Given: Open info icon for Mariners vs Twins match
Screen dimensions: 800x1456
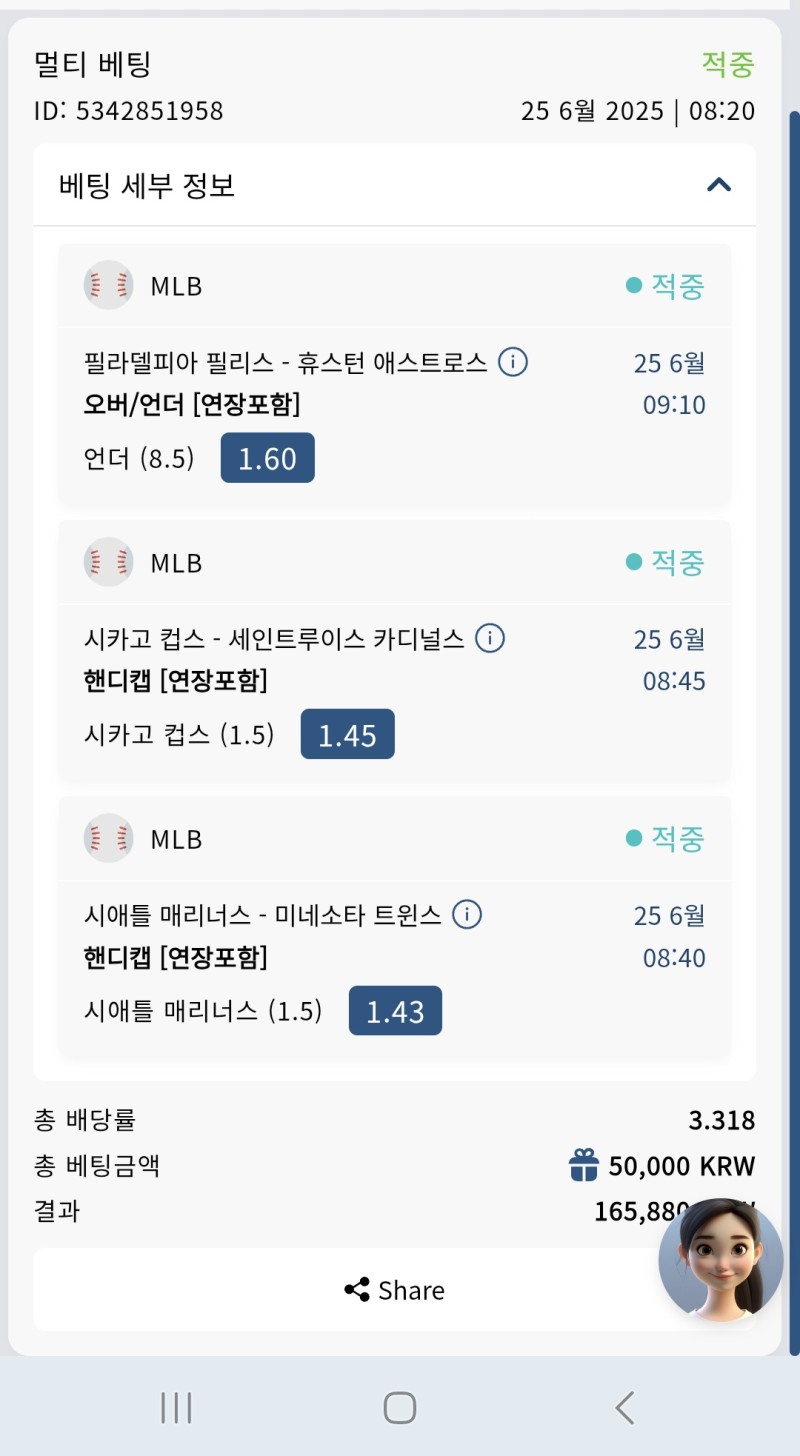Looking at the screenshot, I should tap(465, 915).
